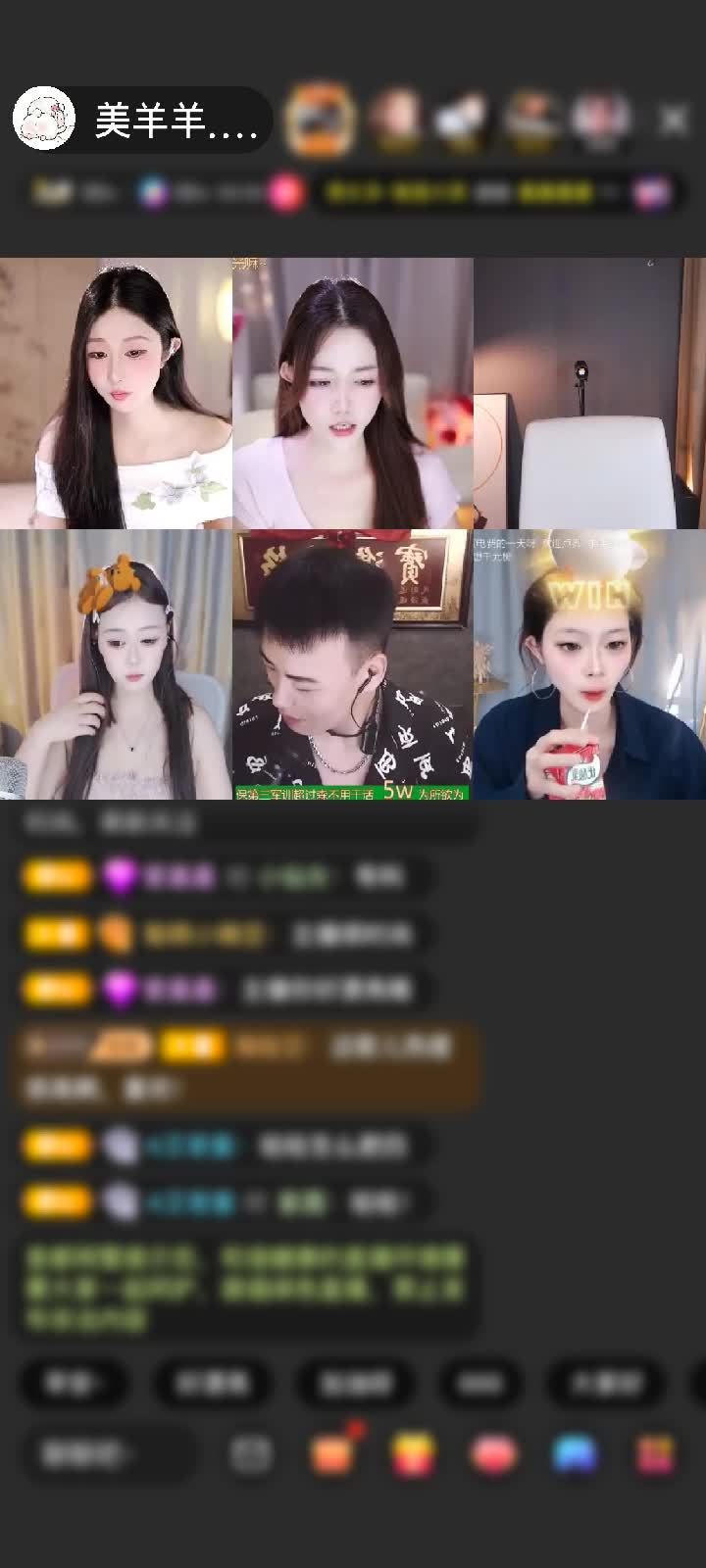Image resolution: width=706 pixels, height=1568 pixels.
Task: Open the blue icon in the bottom bar
Action: point(575,1454)
